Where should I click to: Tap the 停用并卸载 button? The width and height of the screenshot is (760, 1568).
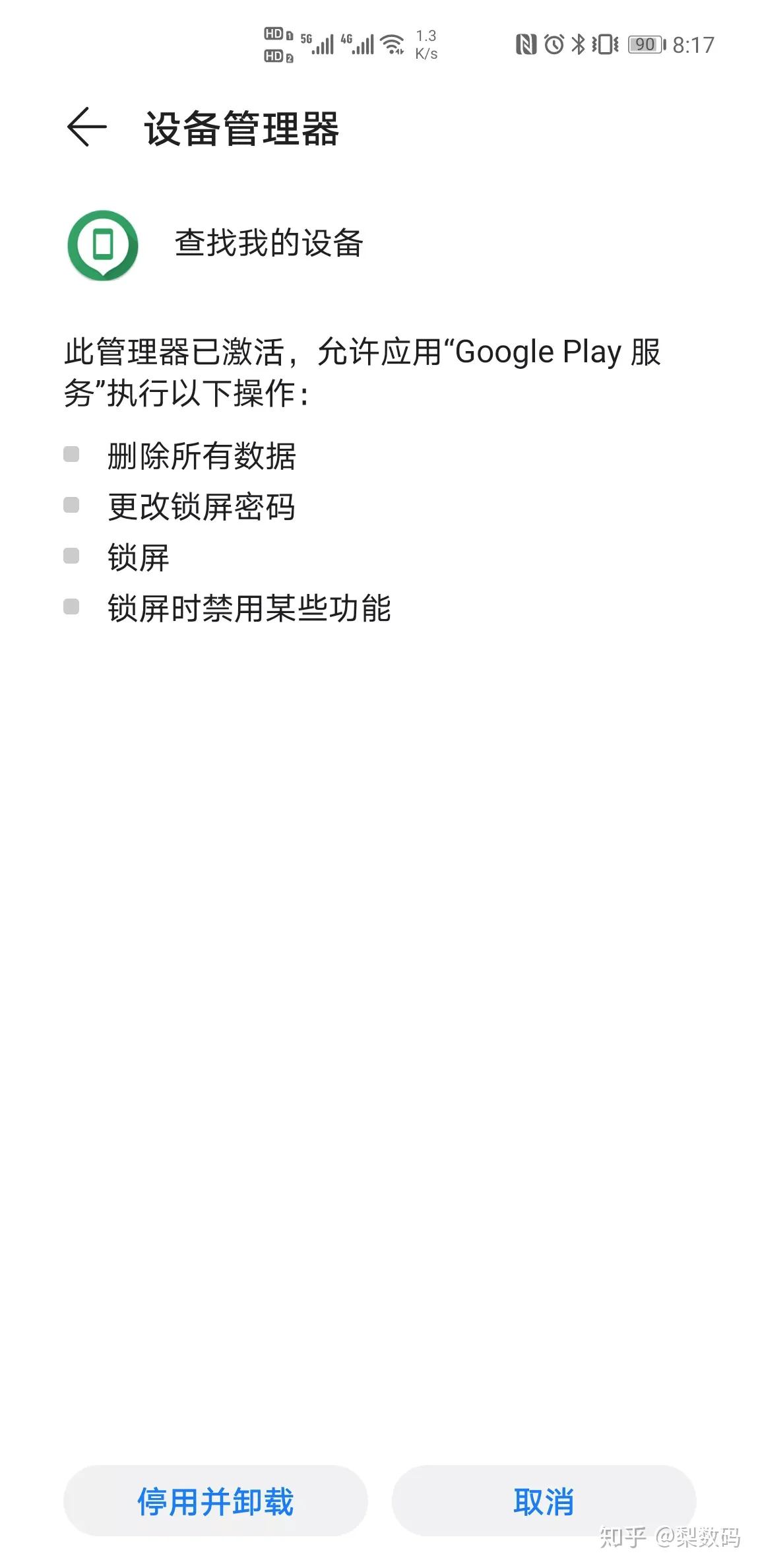(x=215, y=1501)
